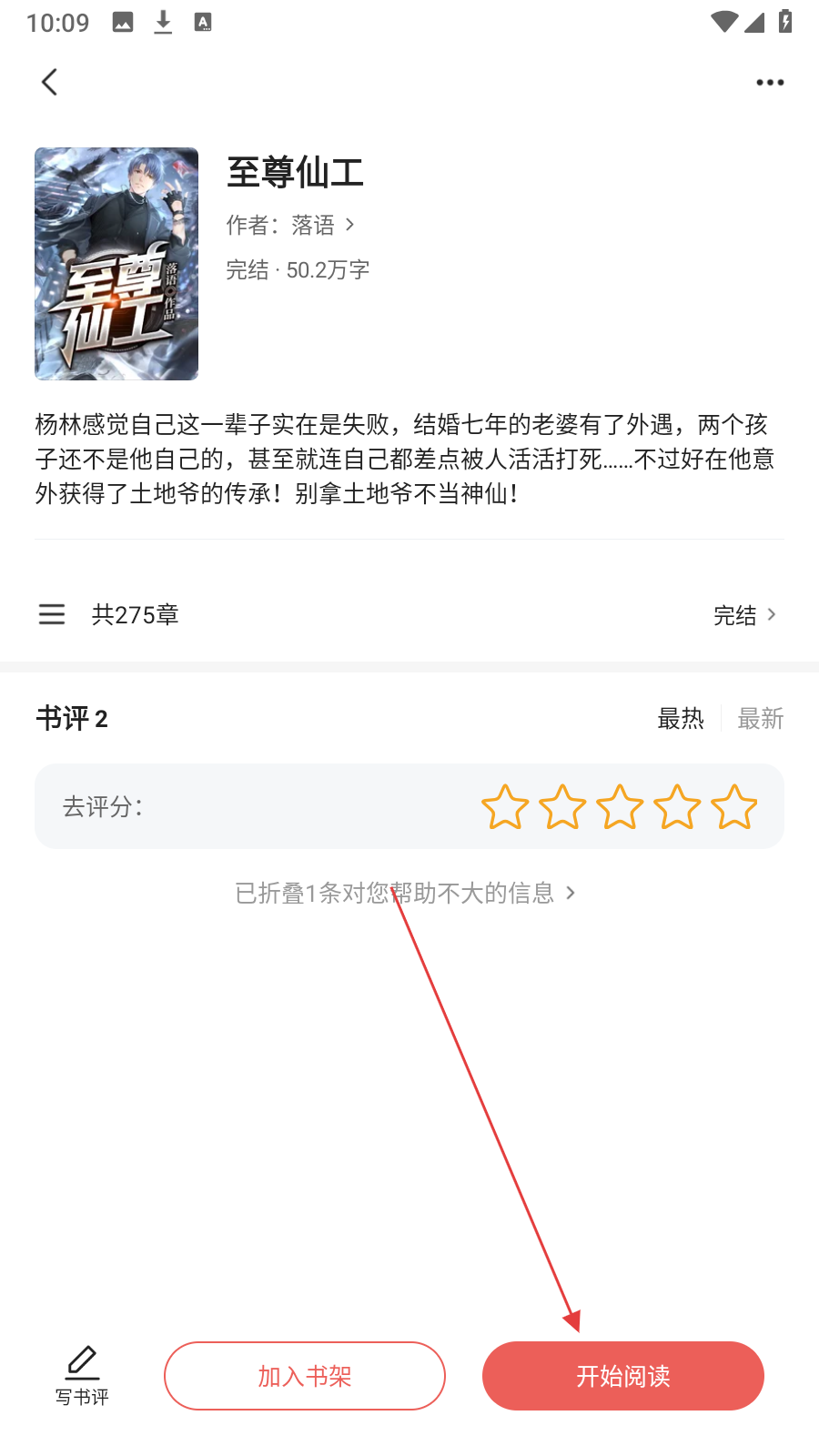Tap the 至尊仙工 book cover
Image resolution: width=819 pixels, height=1456 pixels.
[x=116, y=264]
